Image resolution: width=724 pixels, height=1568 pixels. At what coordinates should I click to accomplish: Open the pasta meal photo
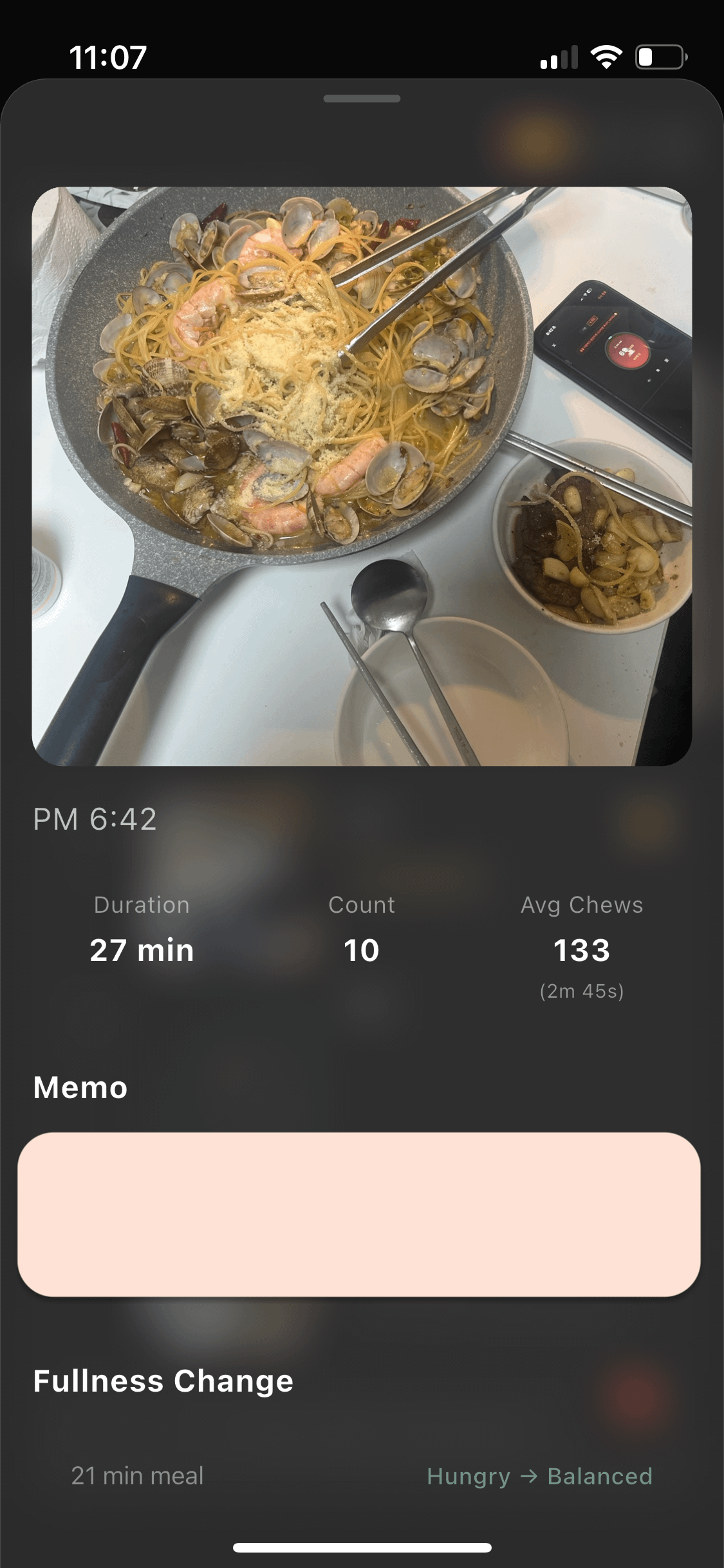pyautogui.click(x=362, y=476)
